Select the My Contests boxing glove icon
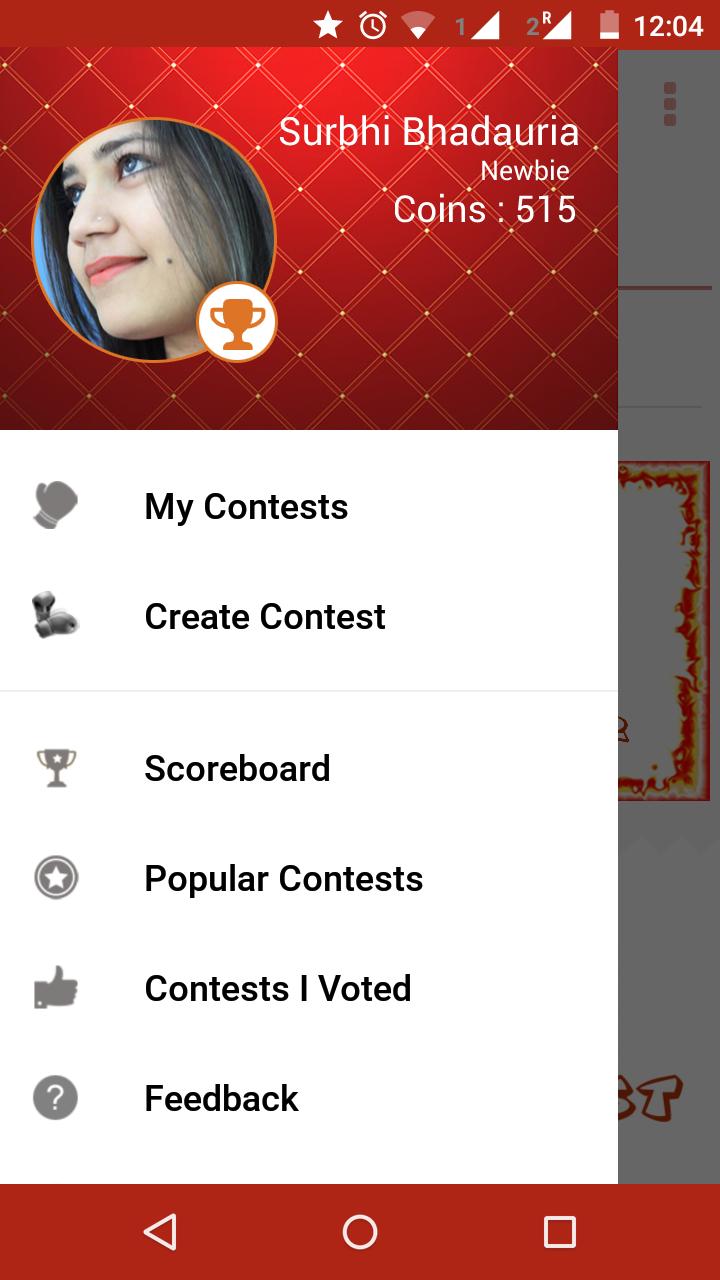Screen dimensions: 720x1280 click(x=56, y=505)
